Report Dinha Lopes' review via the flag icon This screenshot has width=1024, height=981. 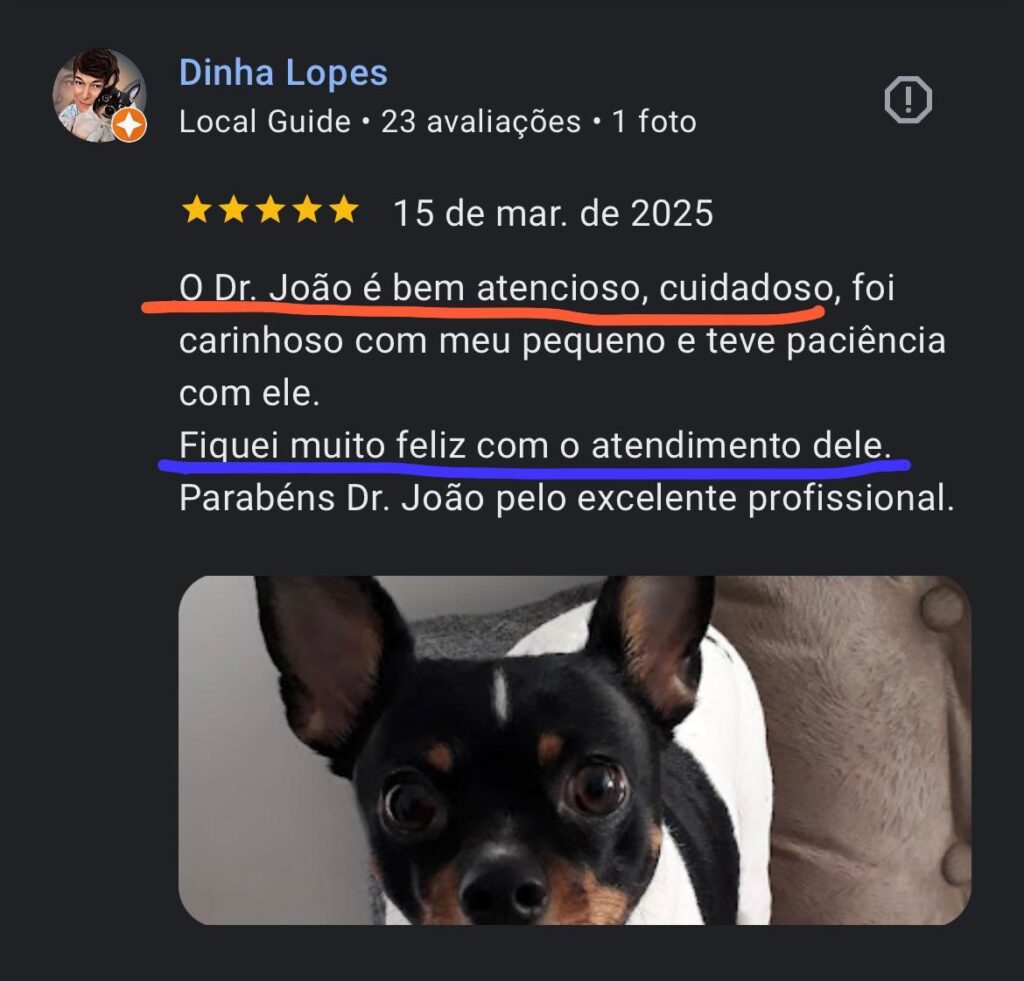coord(908,100)
